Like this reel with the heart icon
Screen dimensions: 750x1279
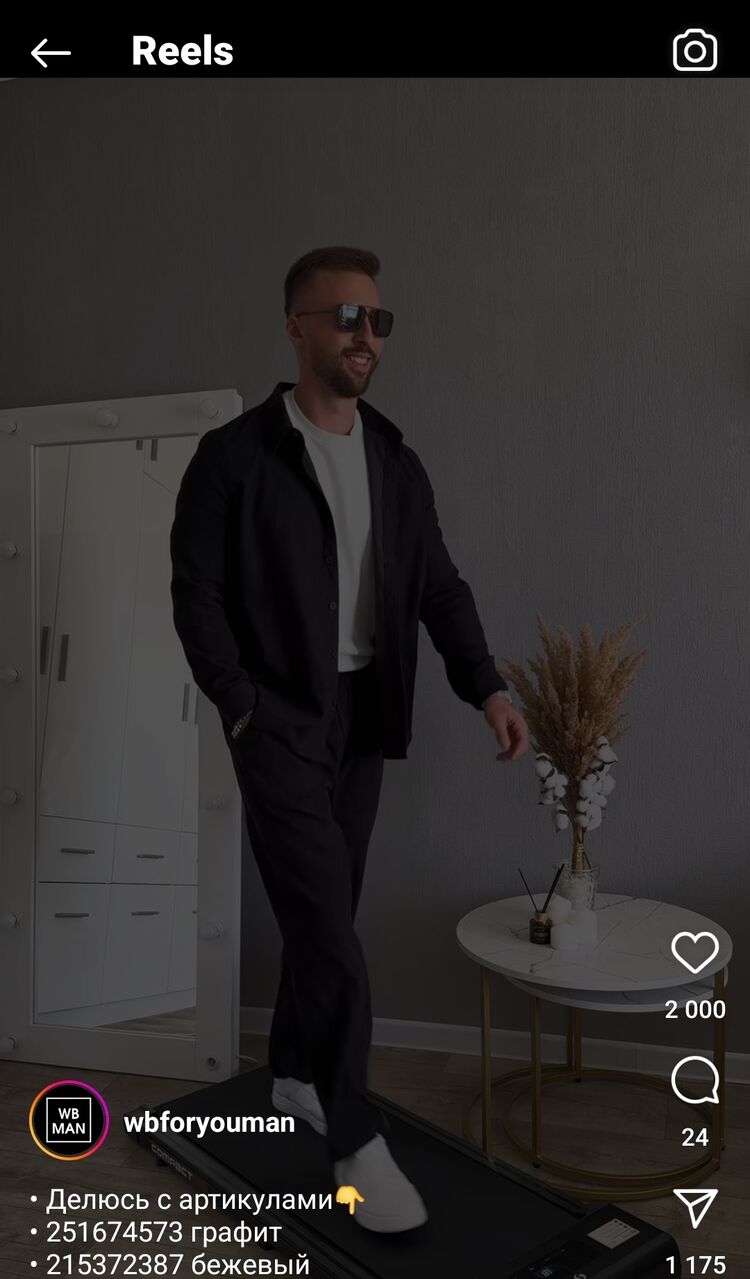[695, 953]
